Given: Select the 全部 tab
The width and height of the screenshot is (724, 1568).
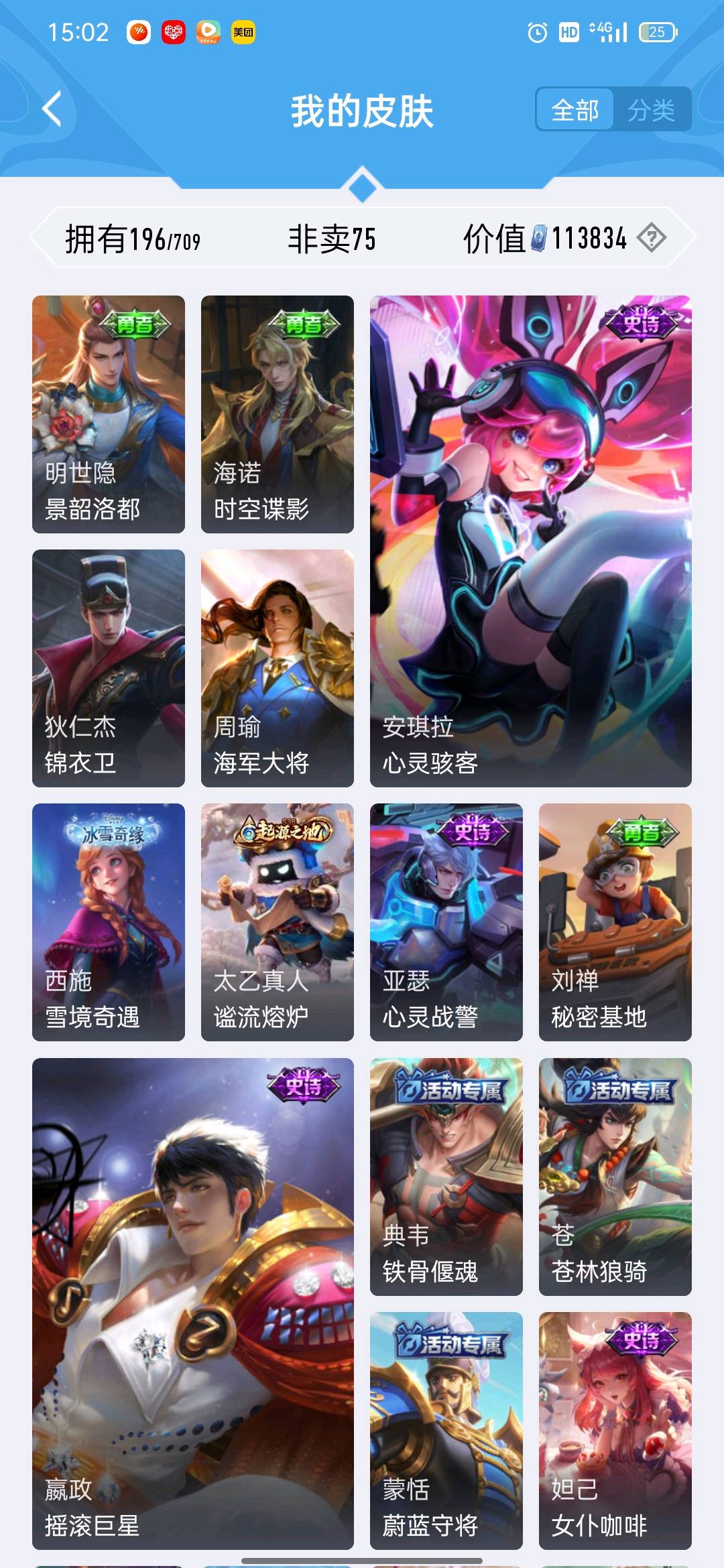Looking at the screenshot, I should pos(575,110).
